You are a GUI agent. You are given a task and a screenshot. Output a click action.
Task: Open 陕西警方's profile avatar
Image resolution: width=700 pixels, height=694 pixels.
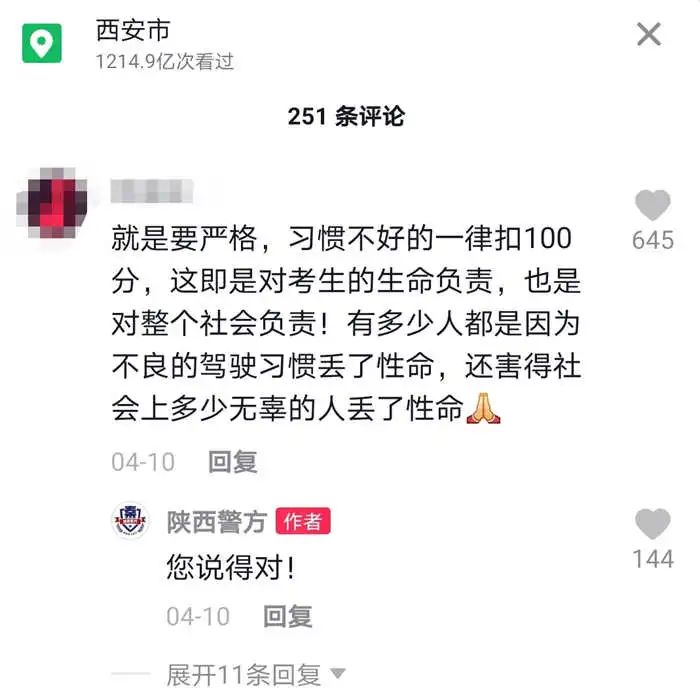pos(130,521)
